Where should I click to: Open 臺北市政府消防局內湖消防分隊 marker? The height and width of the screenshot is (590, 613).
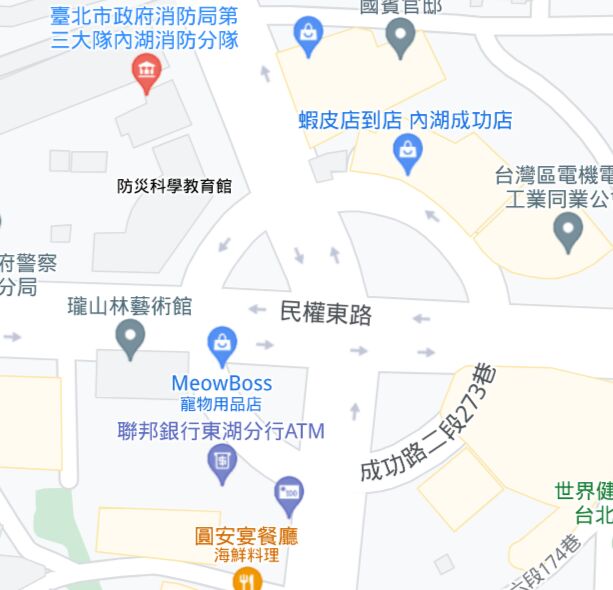[x=147, y=72]
